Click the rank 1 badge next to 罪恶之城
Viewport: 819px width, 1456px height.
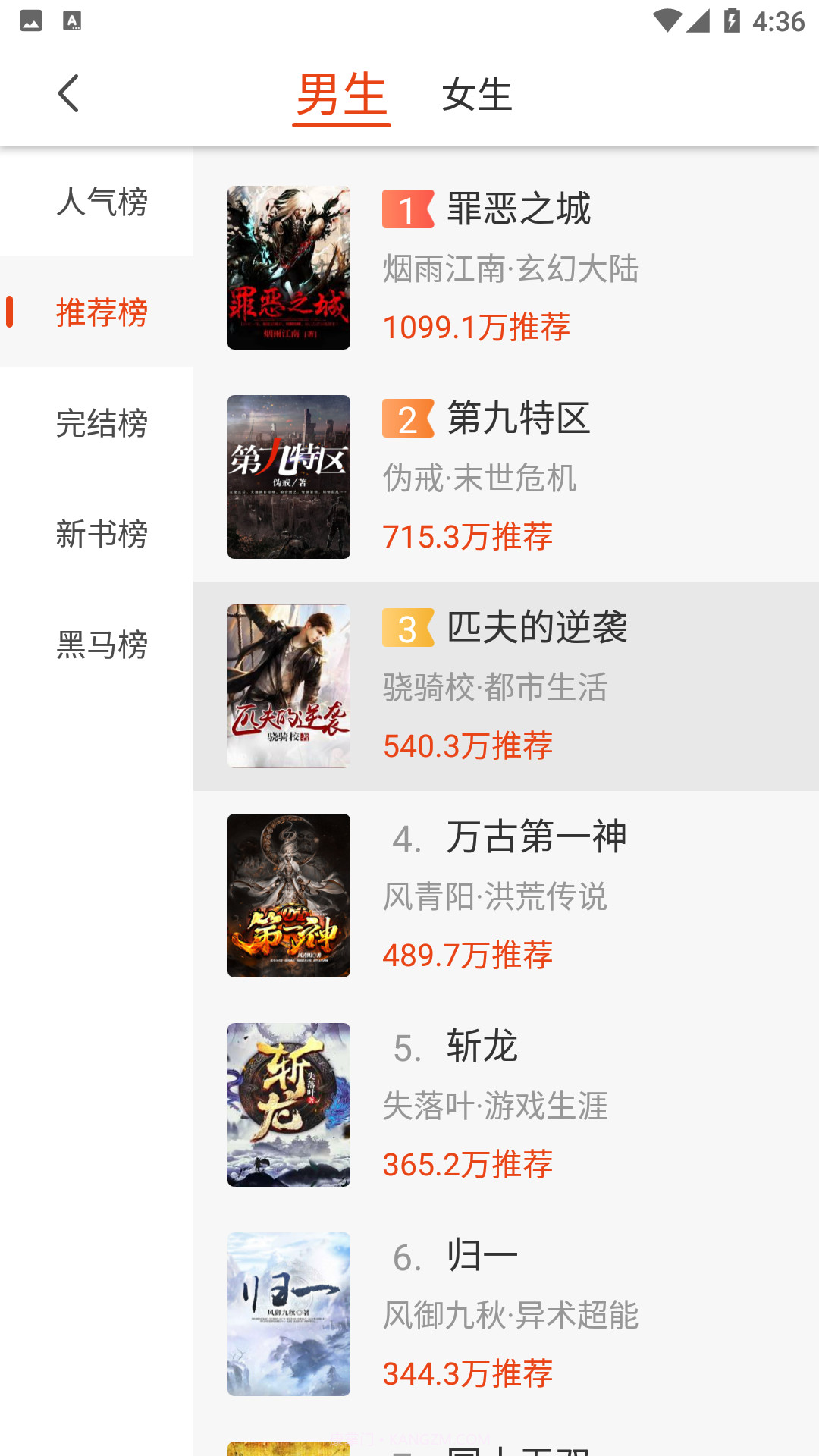tap(408, 211)
